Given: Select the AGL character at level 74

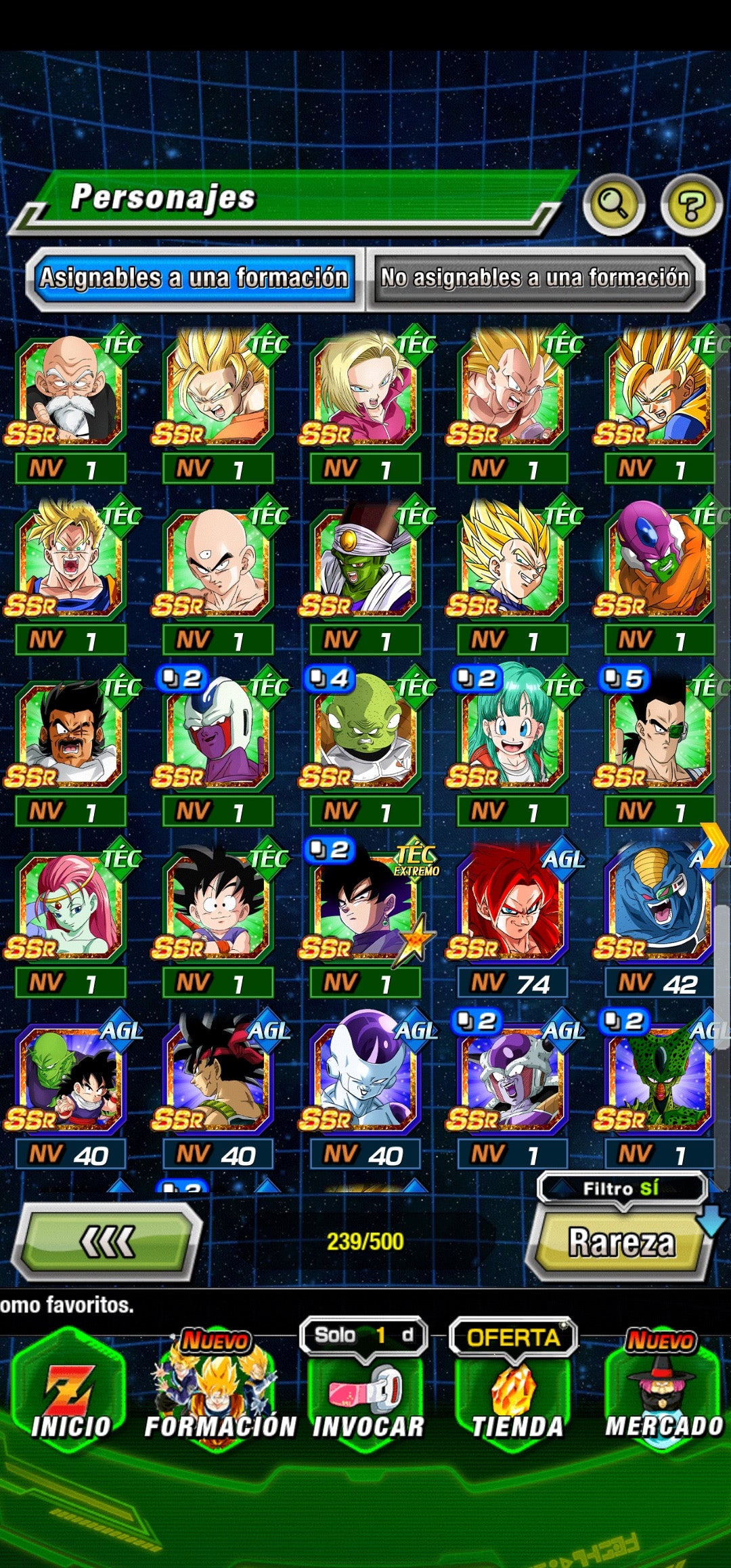Looking at the screenshot, I should [512, 907].
